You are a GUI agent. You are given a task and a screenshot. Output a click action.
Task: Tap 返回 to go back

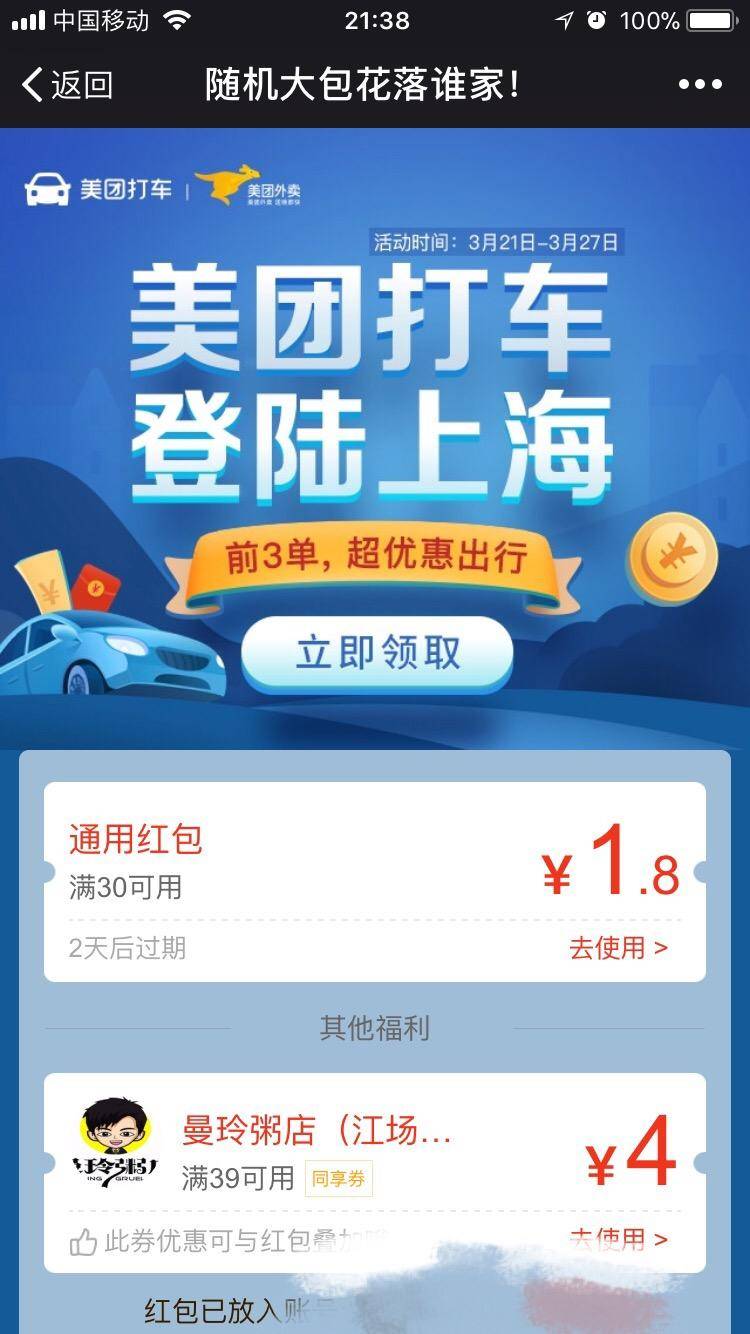pyautogui.click(x=68, y=85)
